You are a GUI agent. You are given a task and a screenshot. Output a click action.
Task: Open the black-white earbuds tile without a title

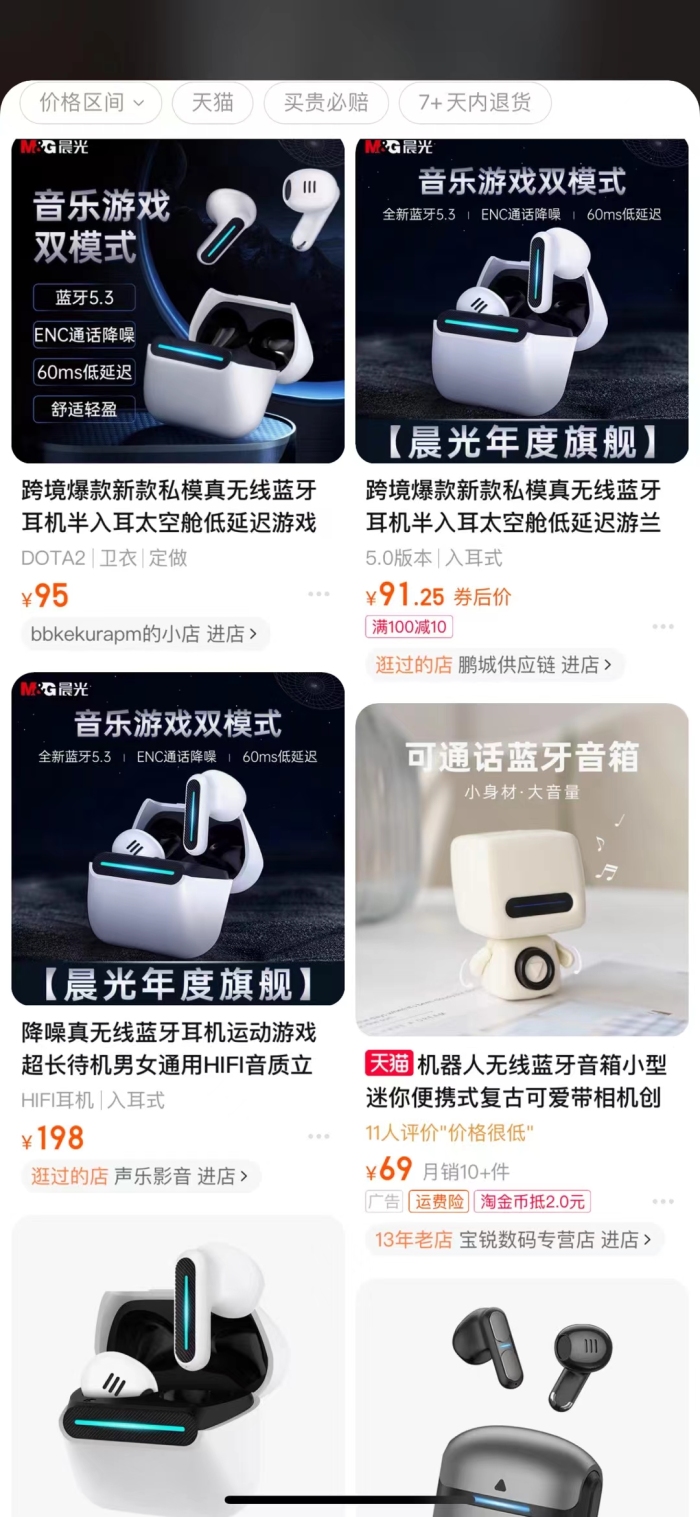tap(178, 1366)
